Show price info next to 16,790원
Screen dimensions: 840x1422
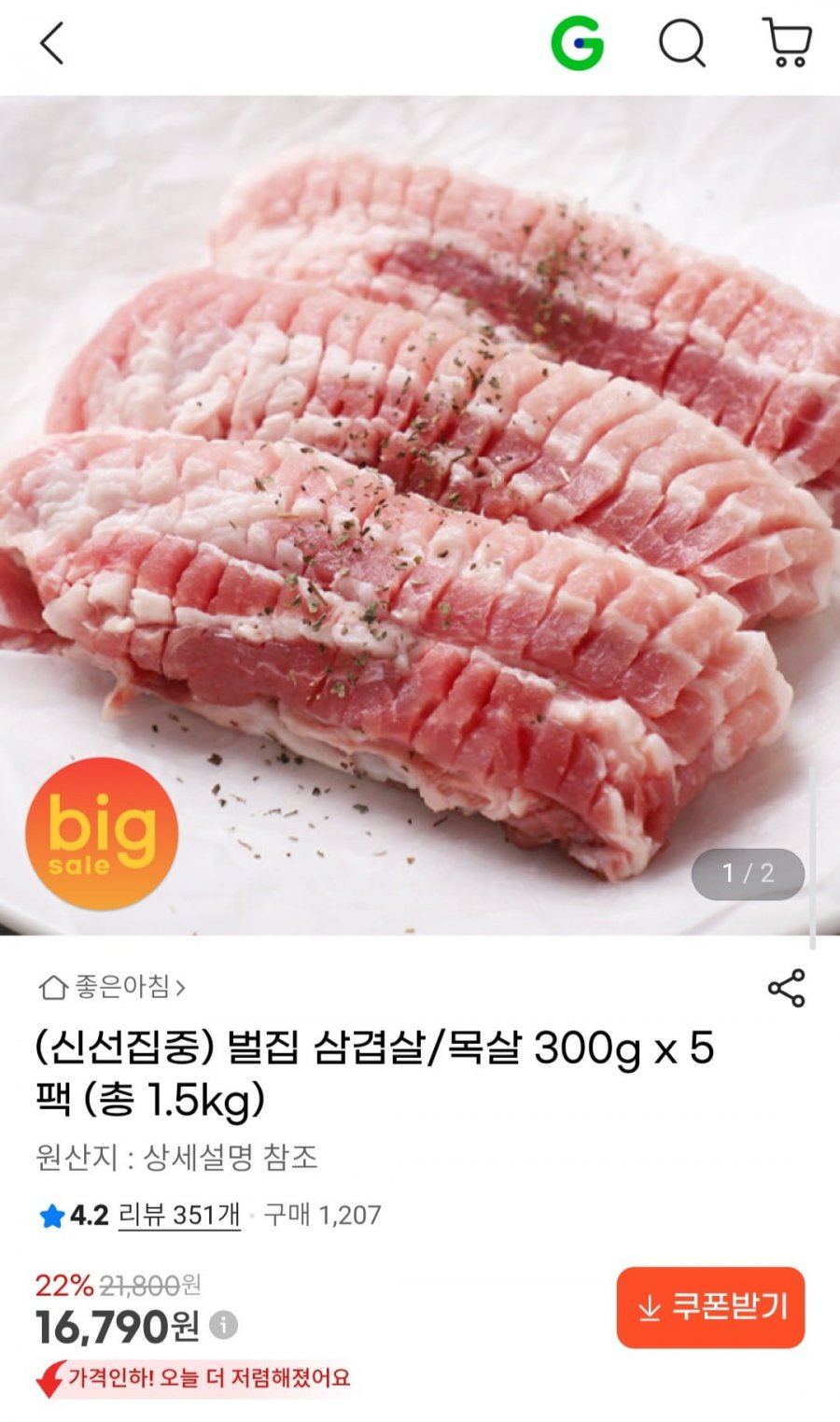click(224, 1324)
